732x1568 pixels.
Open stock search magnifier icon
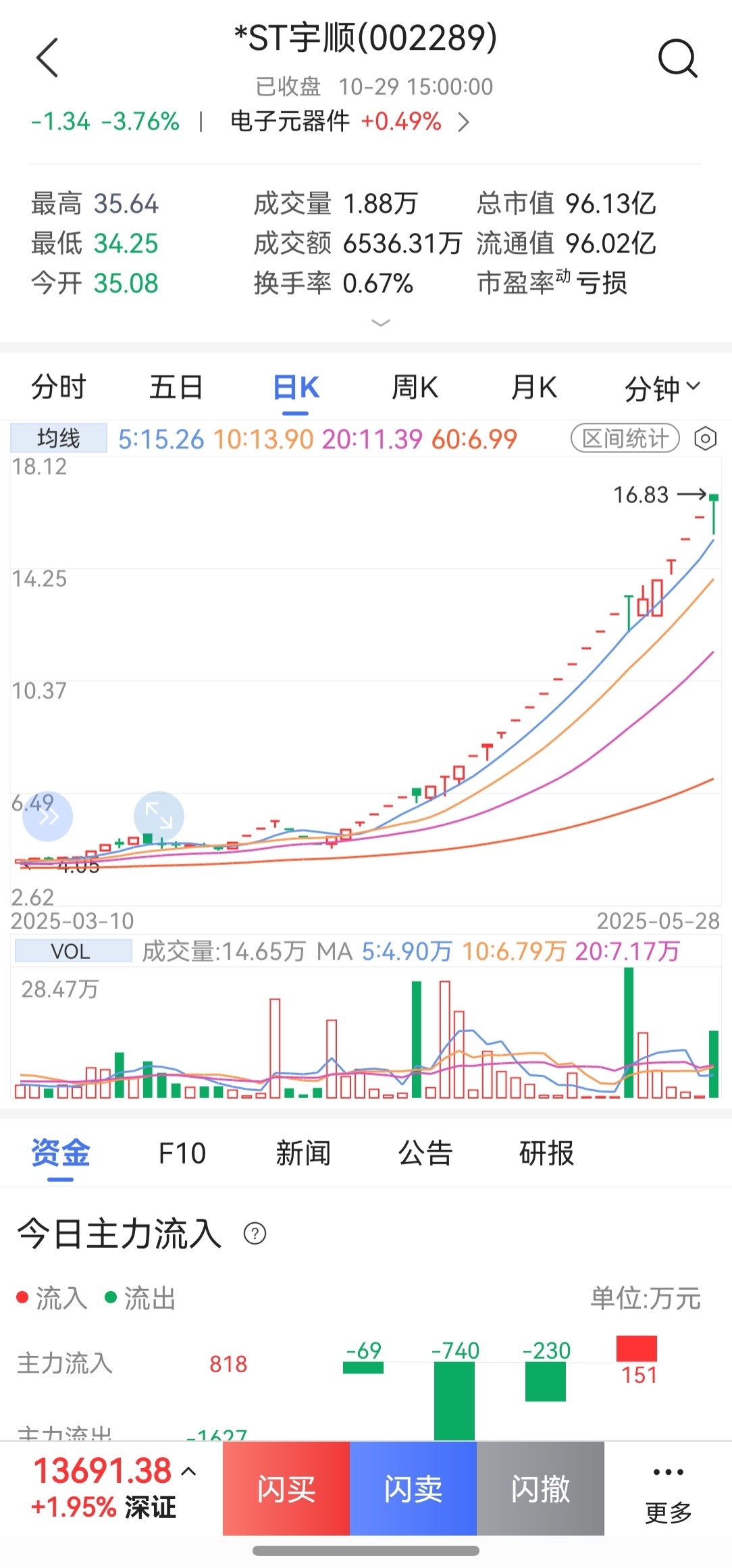[x=677, y=58]
